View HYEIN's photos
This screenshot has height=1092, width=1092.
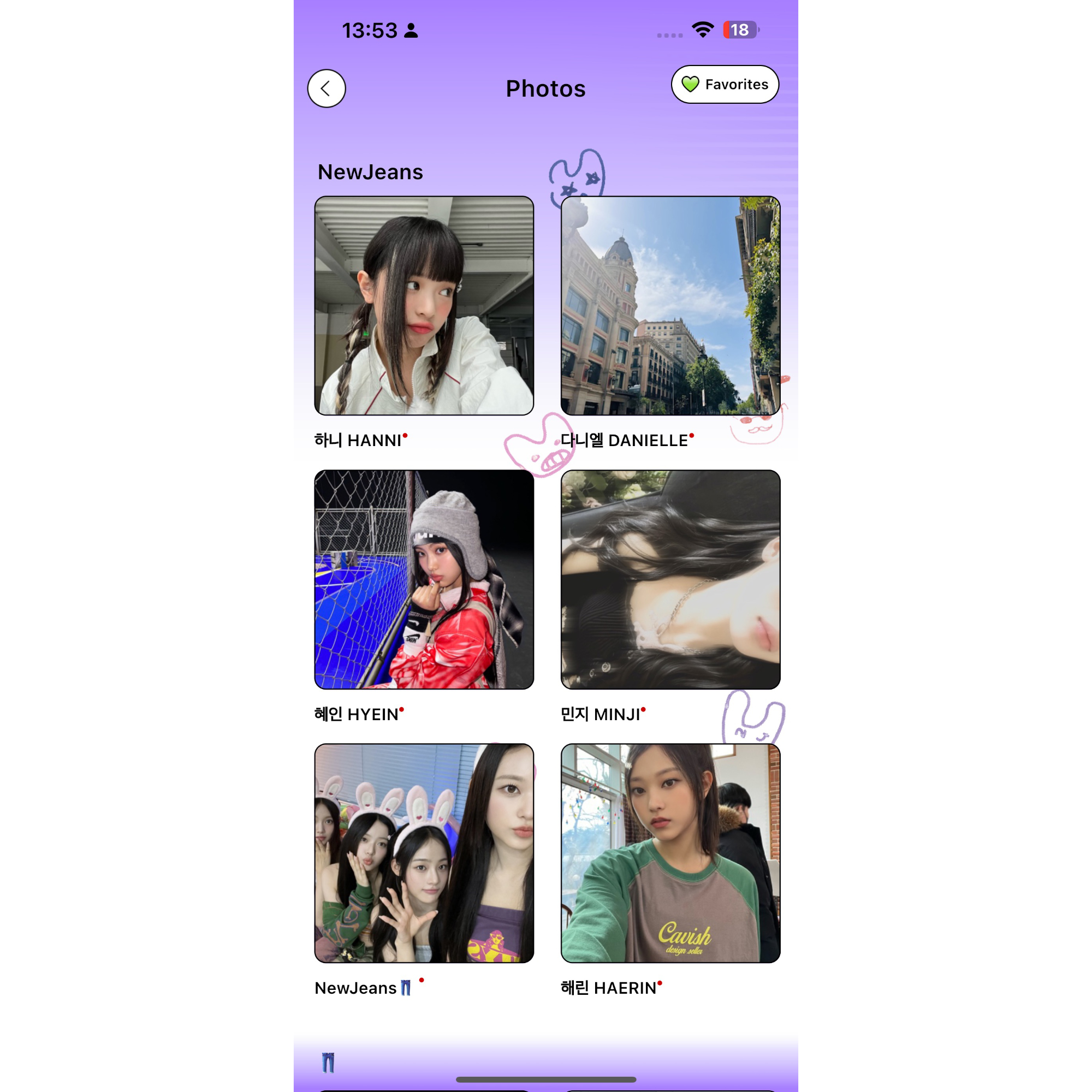click(x=424, y=579)
